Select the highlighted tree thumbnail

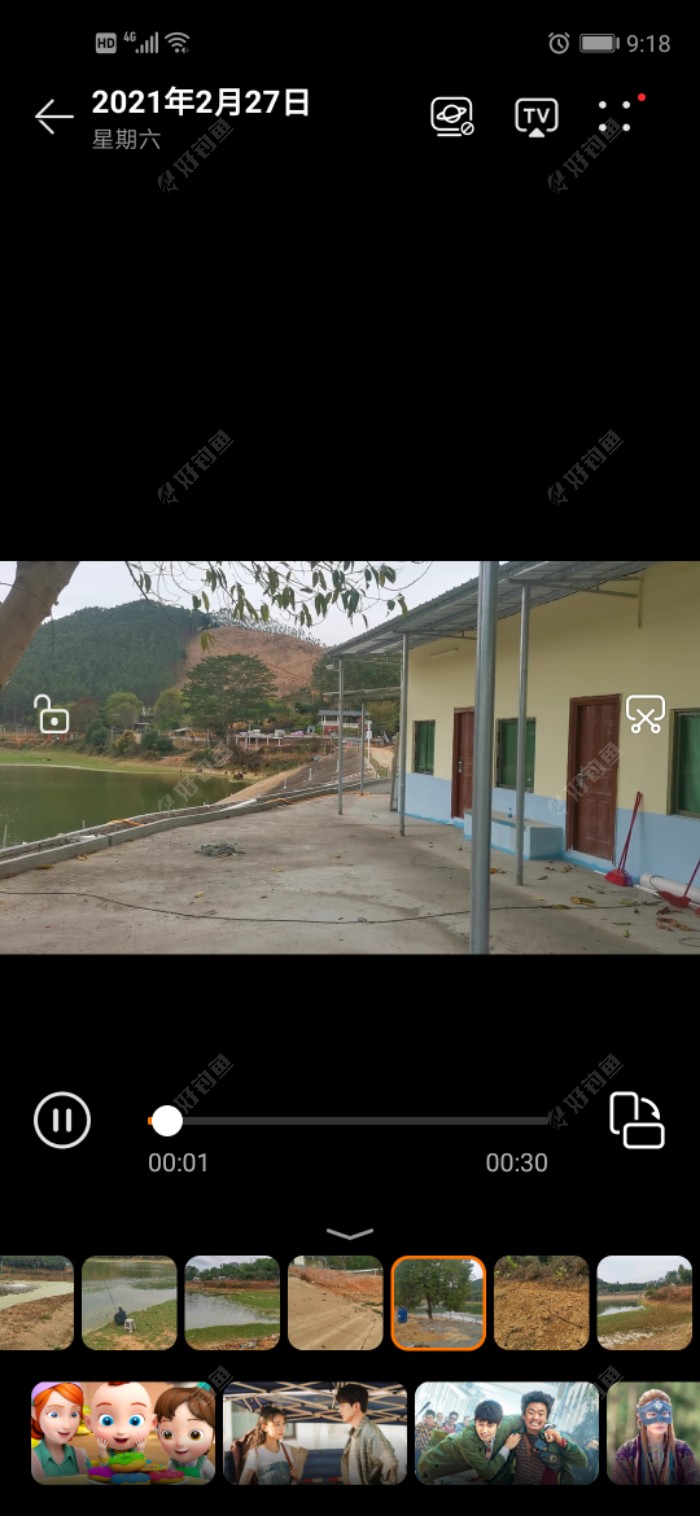[x=438, y=1303]
